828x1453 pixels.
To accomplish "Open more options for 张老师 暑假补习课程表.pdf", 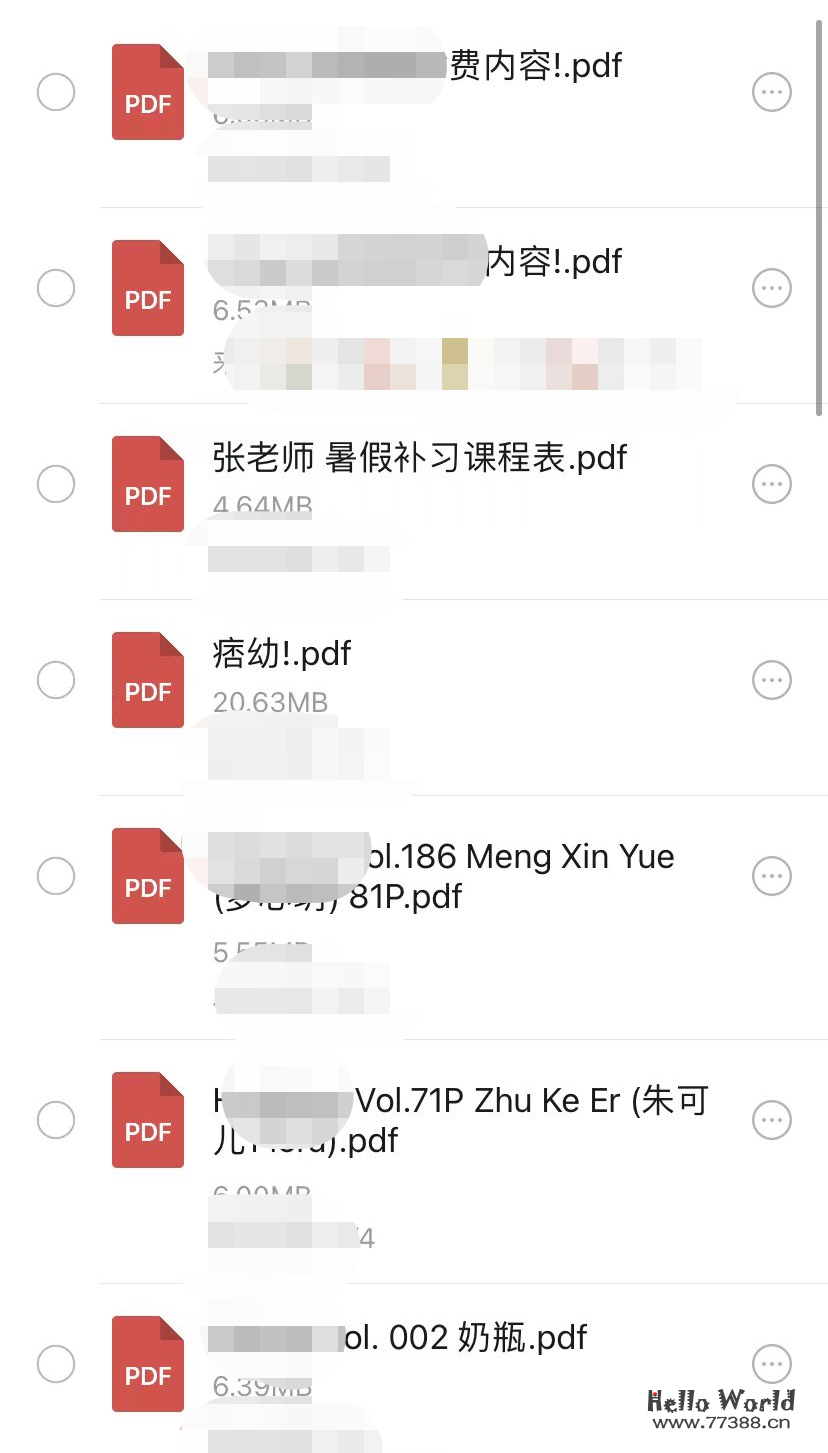I will point(771,483).
